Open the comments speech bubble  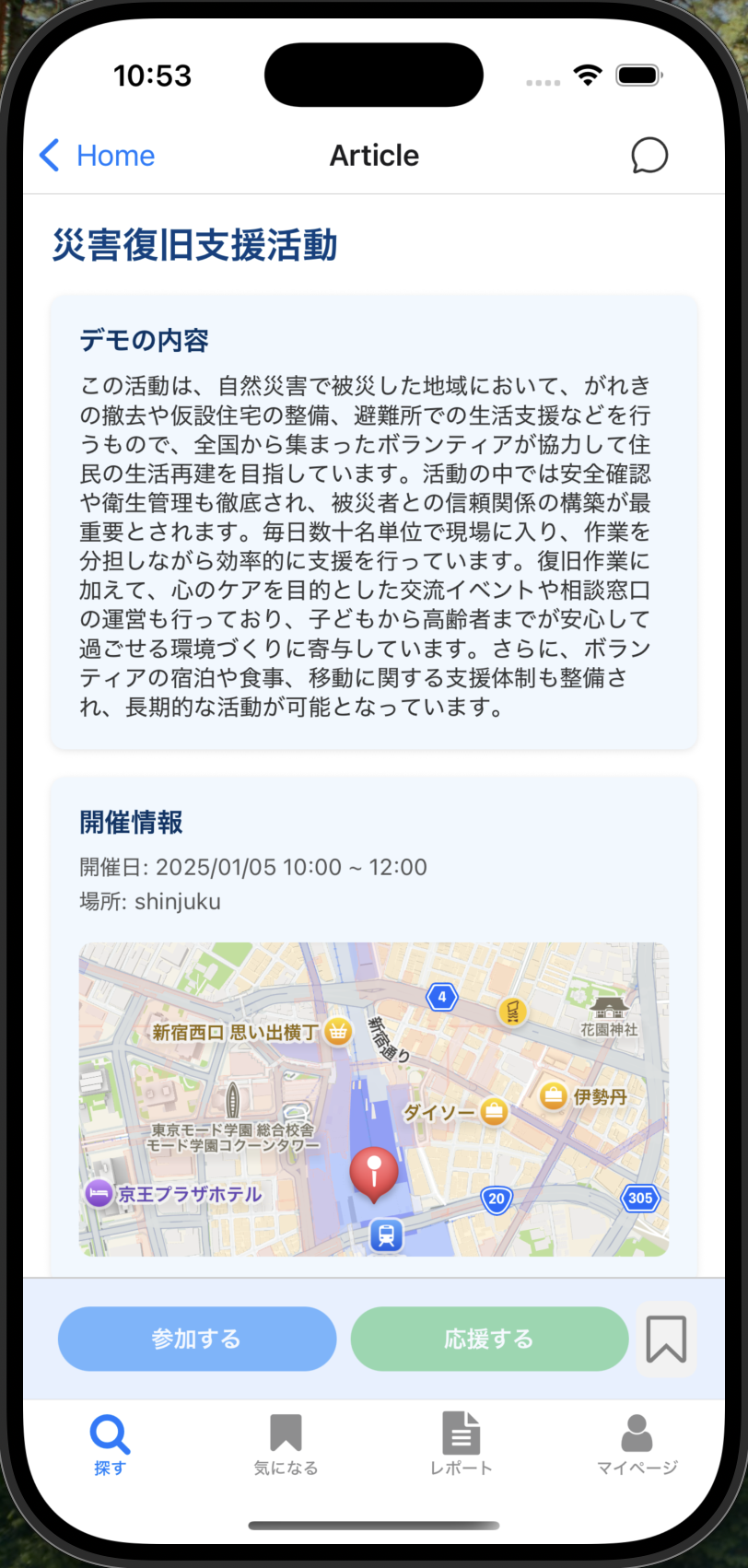click(649, 156)
